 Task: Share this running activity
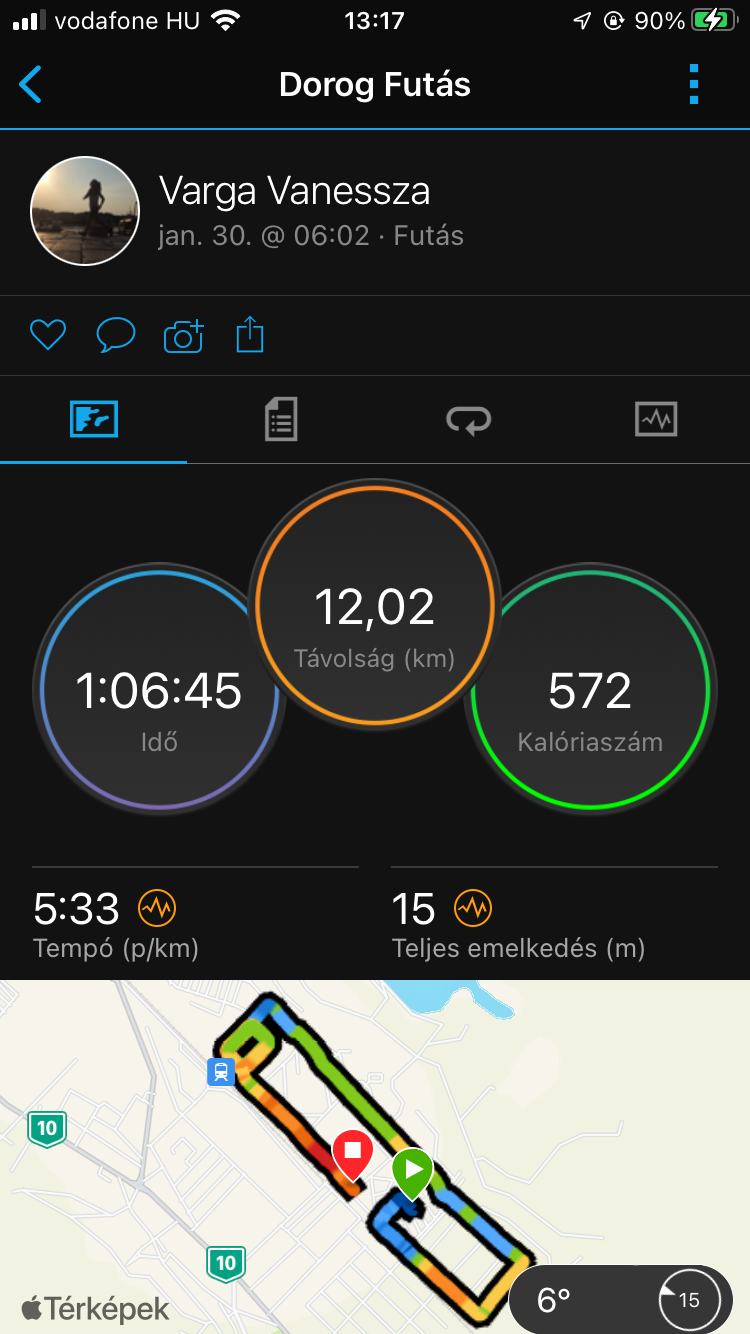point(250,335)
